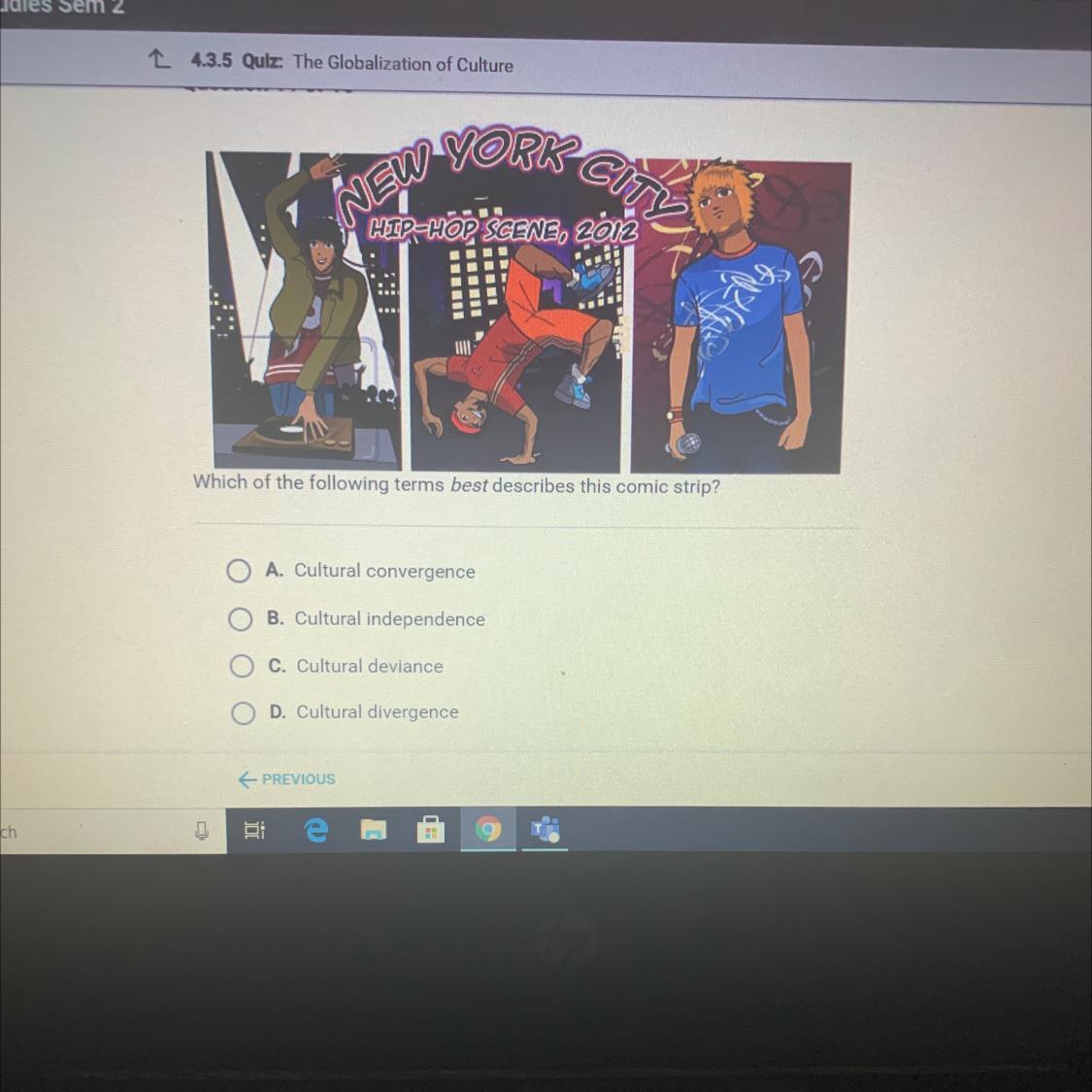
Task: Open File Explorer from the taskbar
Action: 374,830
